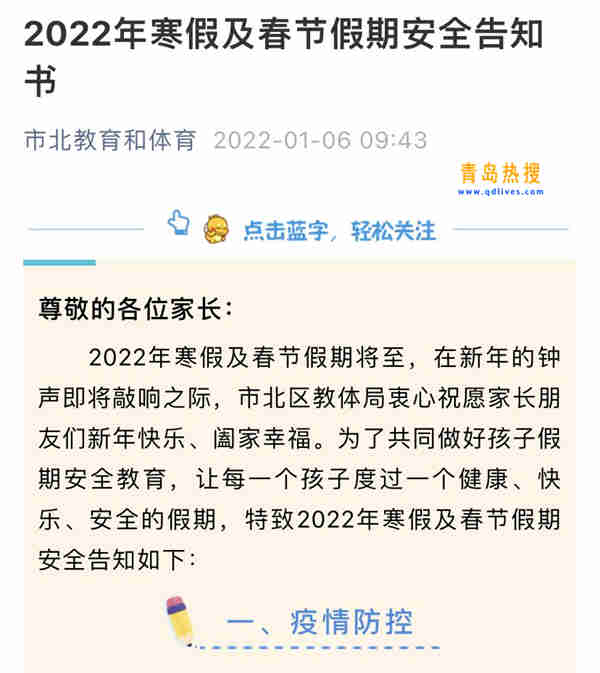The width and height of the screenshot is (600, 673).
Task: Open the 市北教育和体育 account link
Action: 111,140
